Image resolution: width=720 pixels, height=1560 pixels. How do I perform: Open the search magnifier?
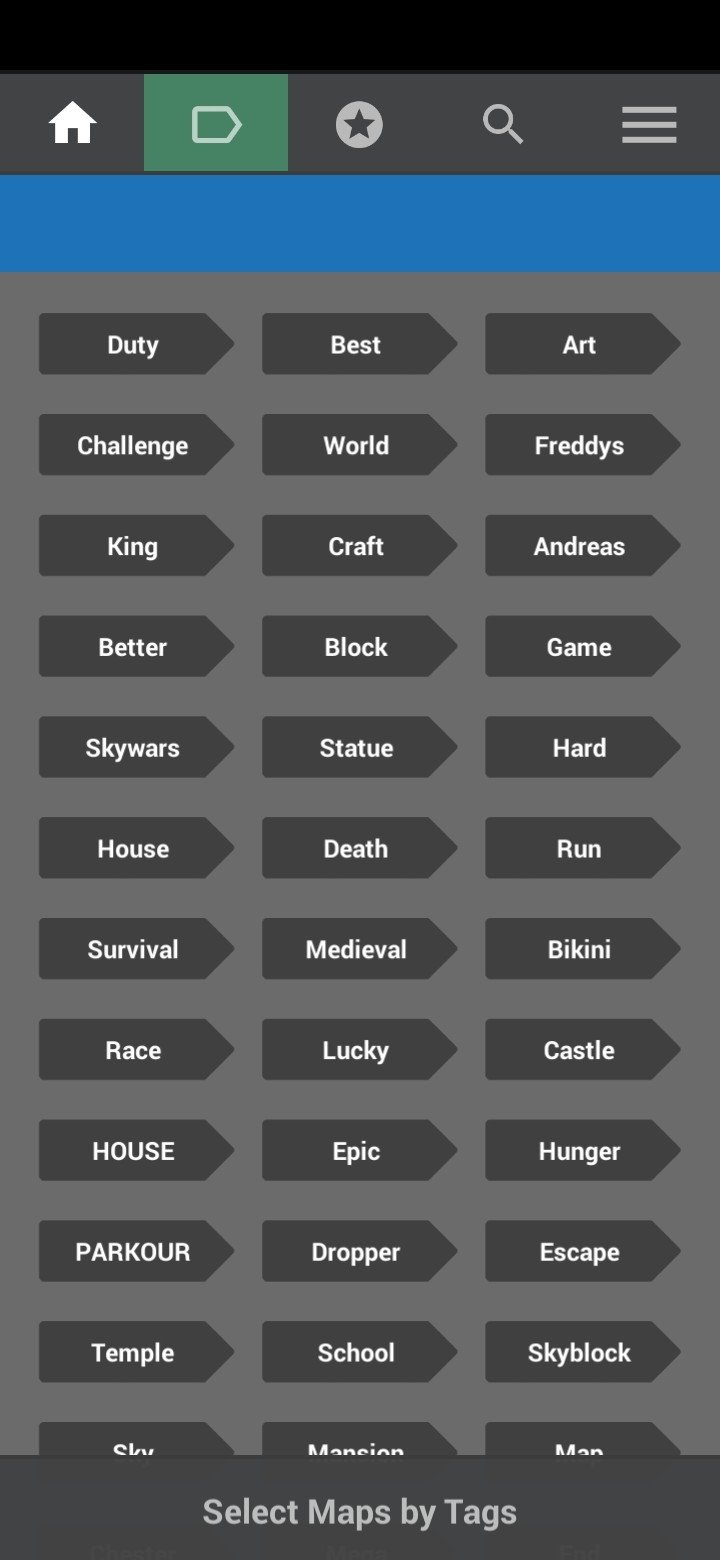pos(503,125)
